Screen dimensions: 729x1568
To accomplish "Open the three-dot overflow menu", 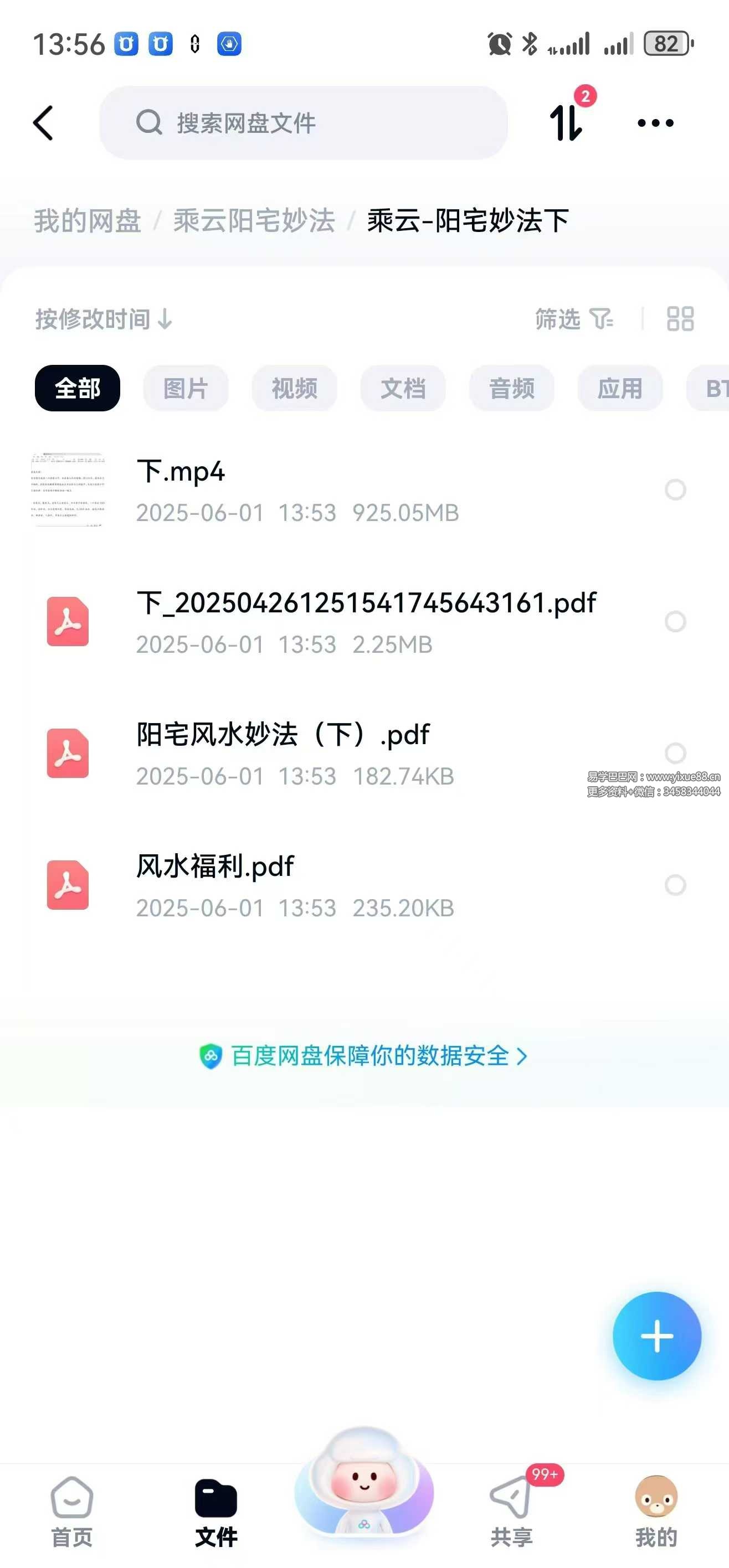I will [655, 123].
